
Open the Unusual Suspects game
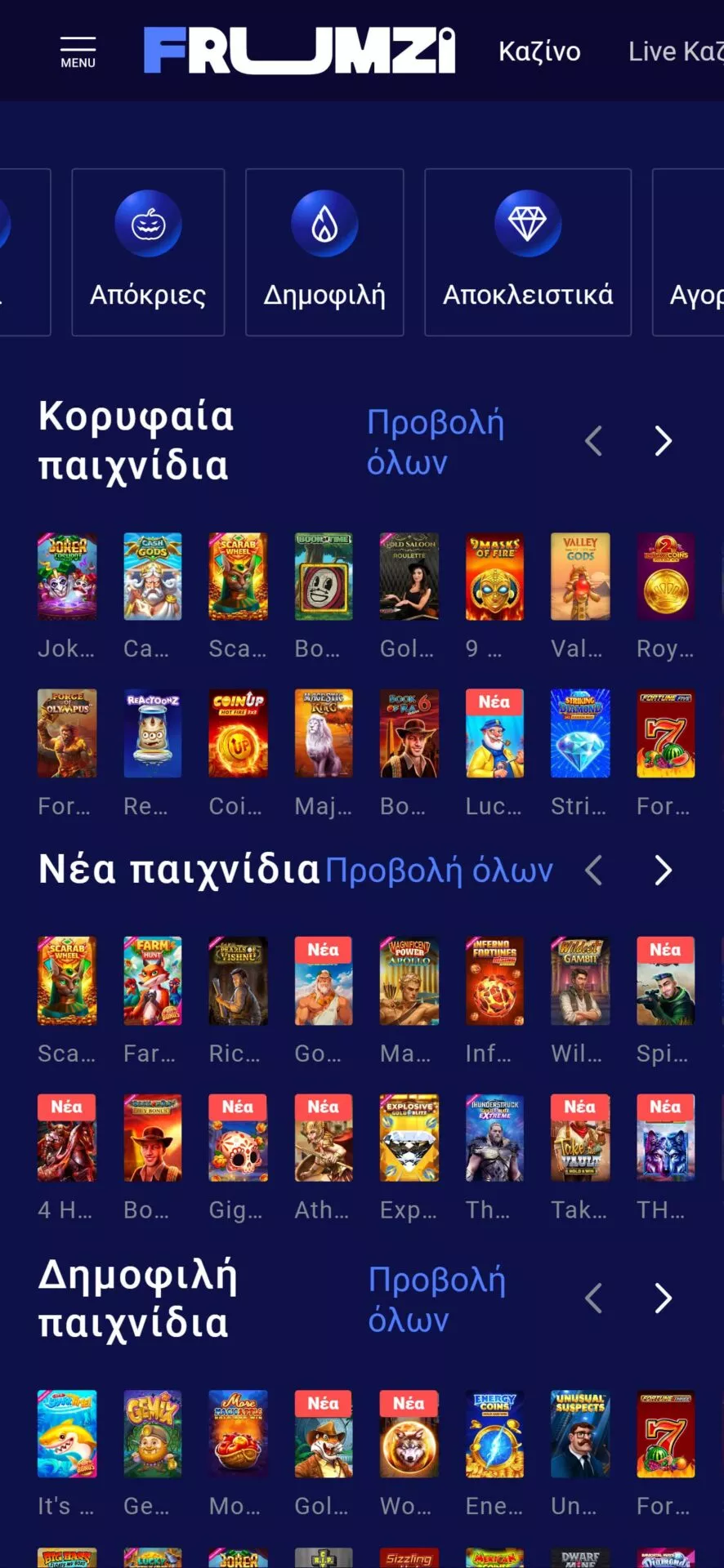[580, 1434]
